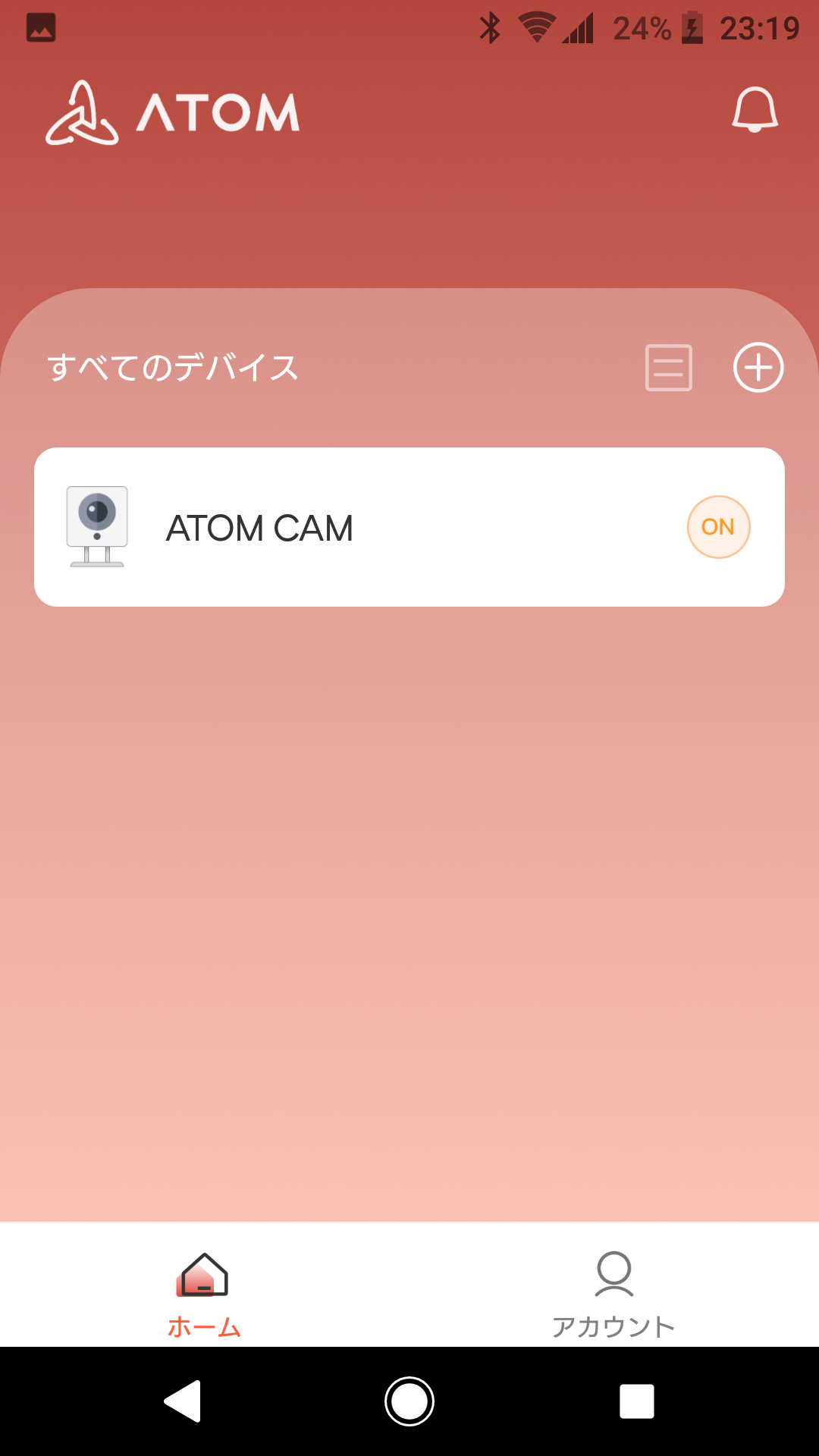Open the notifications bell
The image size is (819, 1456).
[755, 111]
